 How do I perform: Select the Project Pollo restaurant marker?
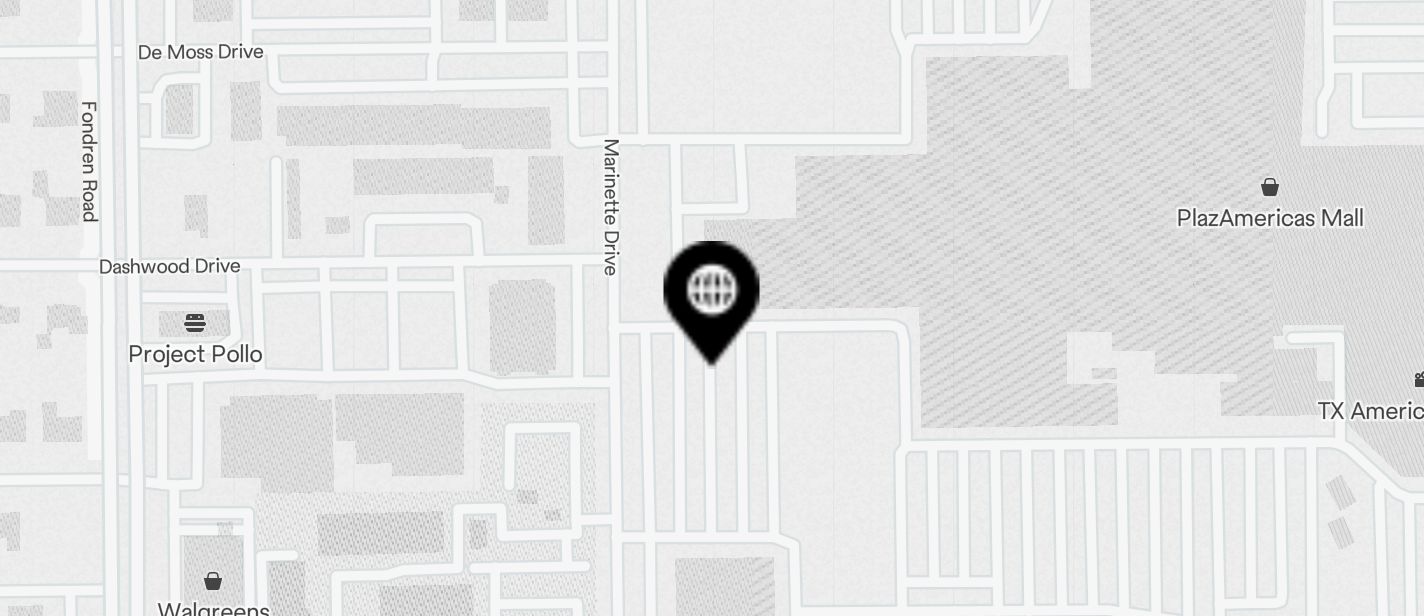(195, 323)
